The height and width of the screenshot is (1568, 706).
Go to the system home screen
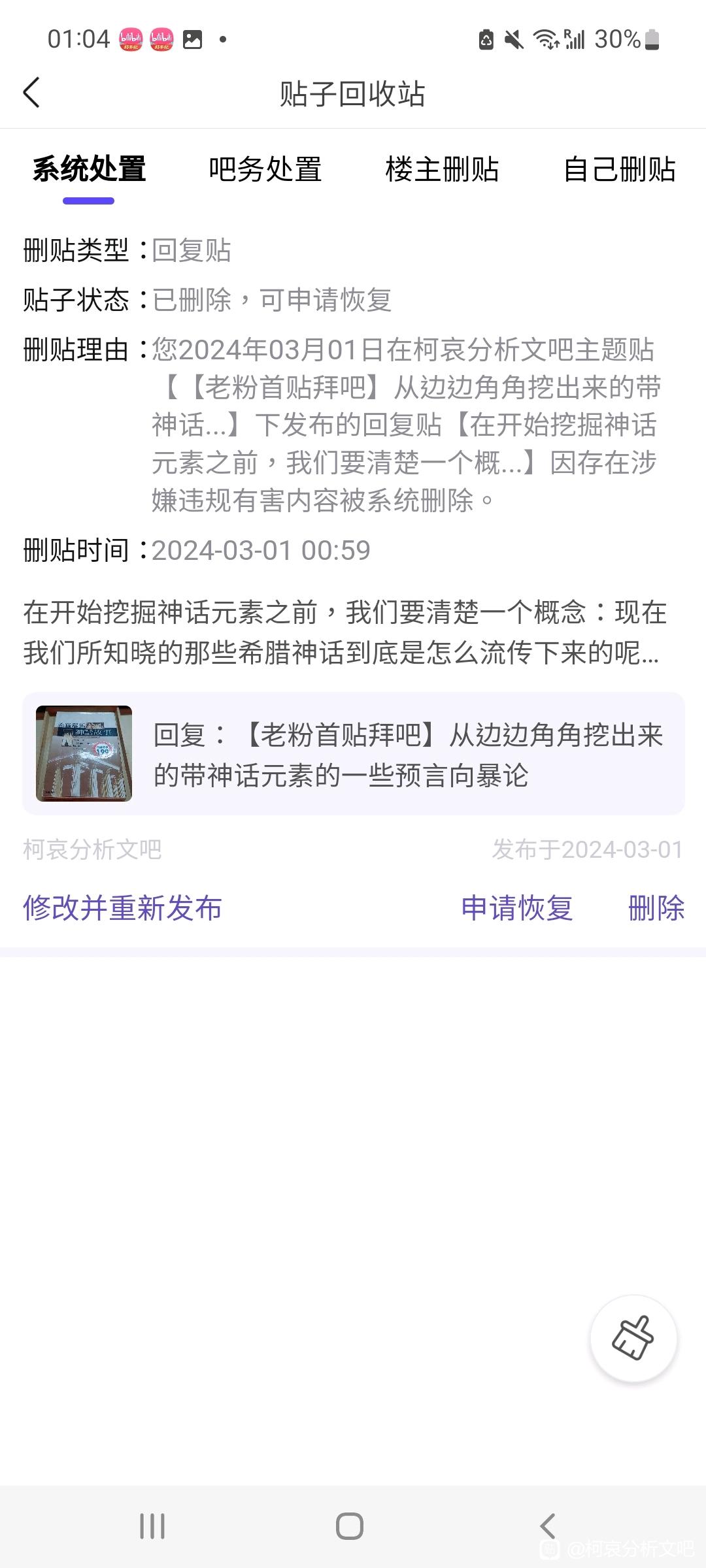(350, 1526)
